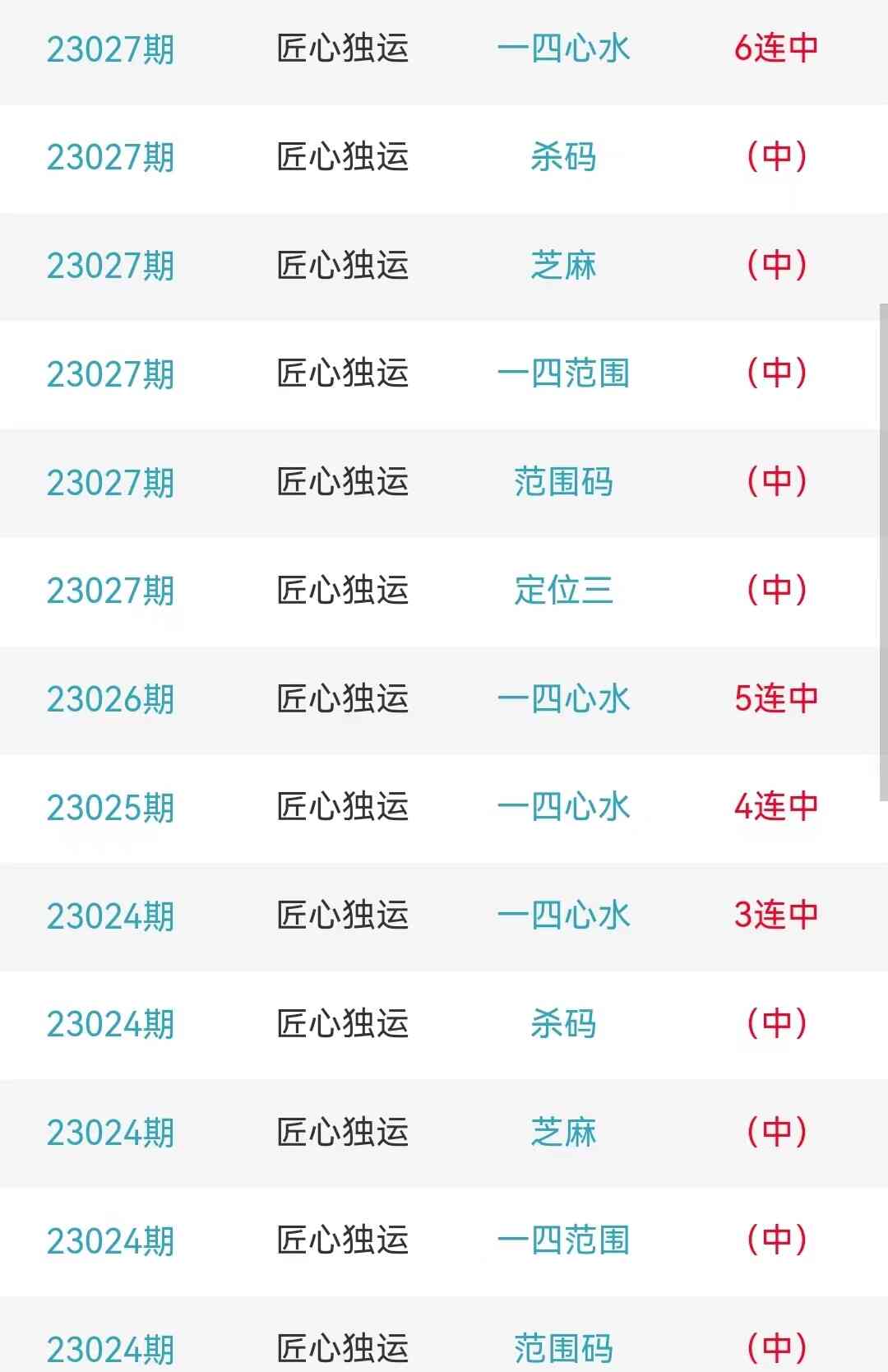Open the 23024期 一四范围 record
Viewport: 888px width, 1372px height.
click(563, 1240)
